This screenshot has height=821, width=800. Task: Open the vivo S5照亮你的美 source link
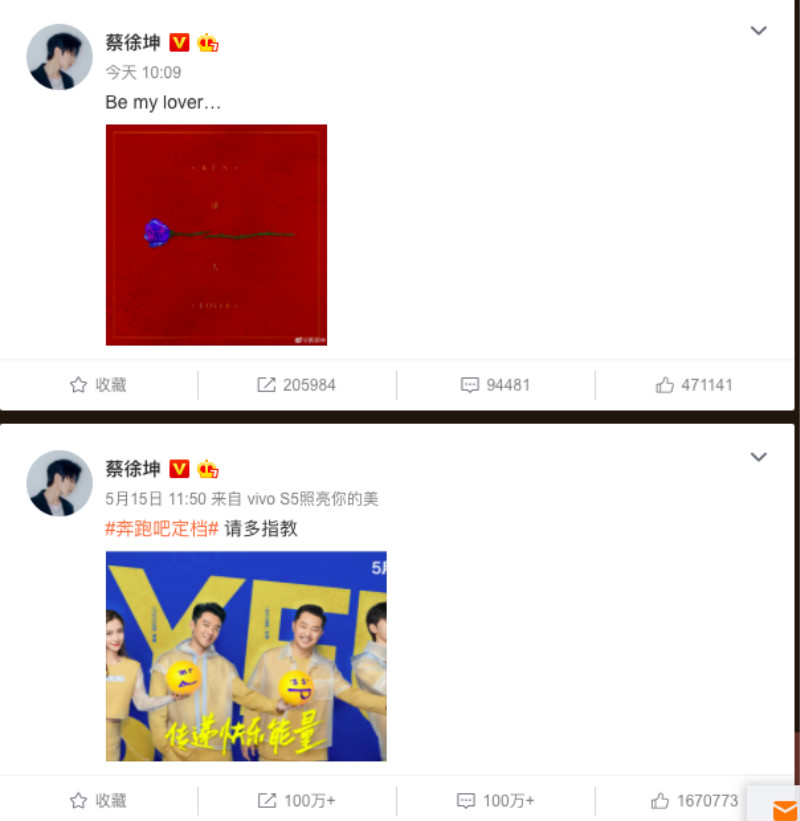312,498
